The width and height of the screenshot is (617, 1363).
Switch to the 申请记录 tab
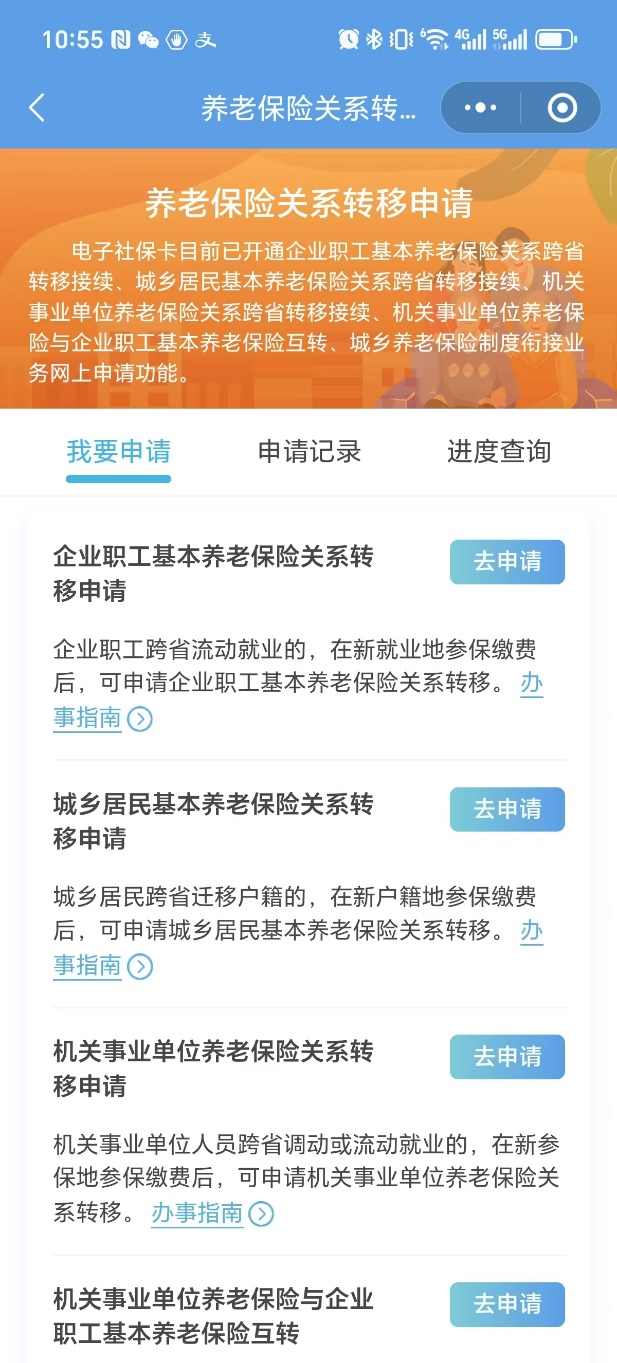click(x=309, y=452)
